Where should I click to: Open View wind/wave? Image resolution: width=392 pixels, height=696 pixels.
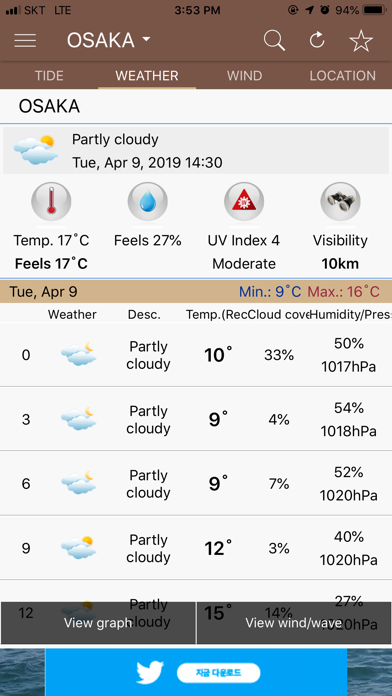[x=294, y=623]
